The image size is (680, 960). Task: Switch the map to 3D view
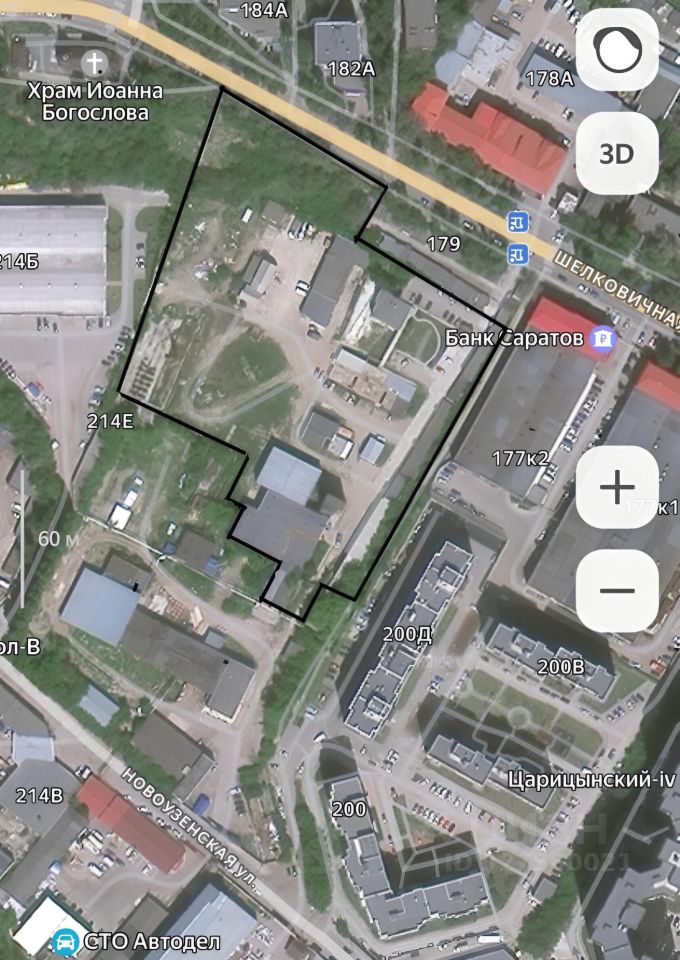point(617,153)
